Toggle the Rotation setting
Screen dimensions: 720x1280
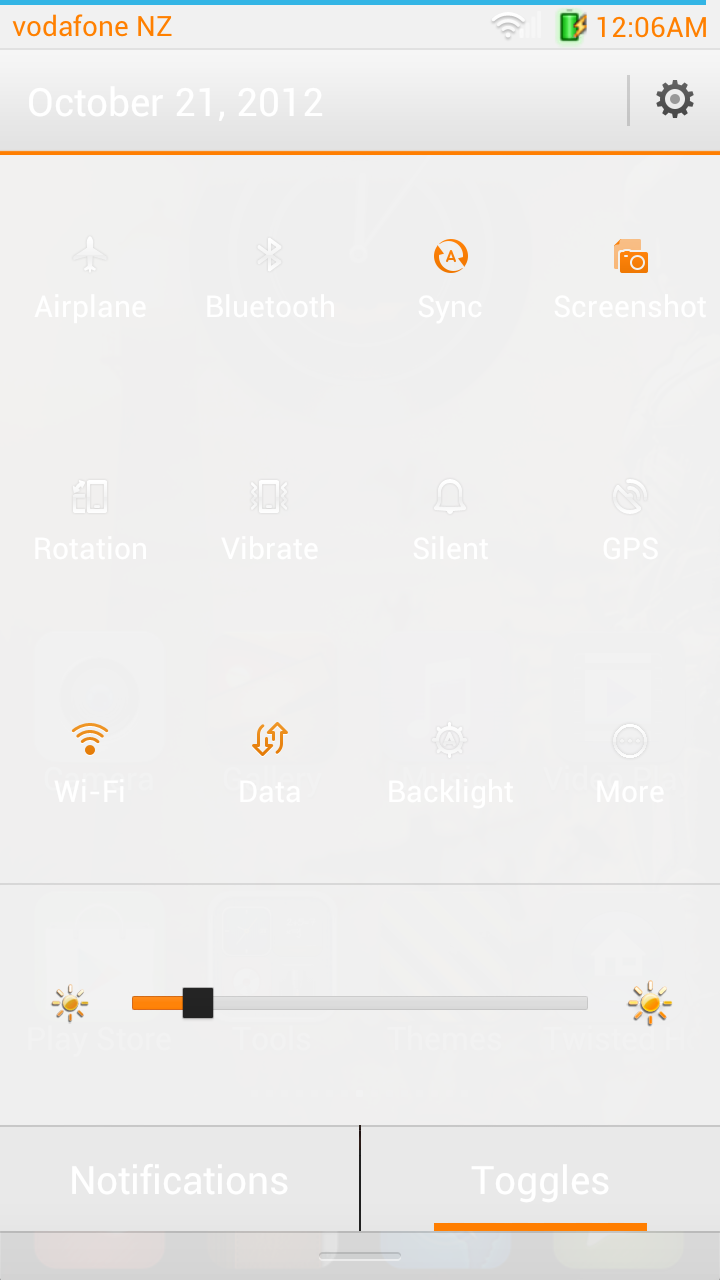coord(90,519)
